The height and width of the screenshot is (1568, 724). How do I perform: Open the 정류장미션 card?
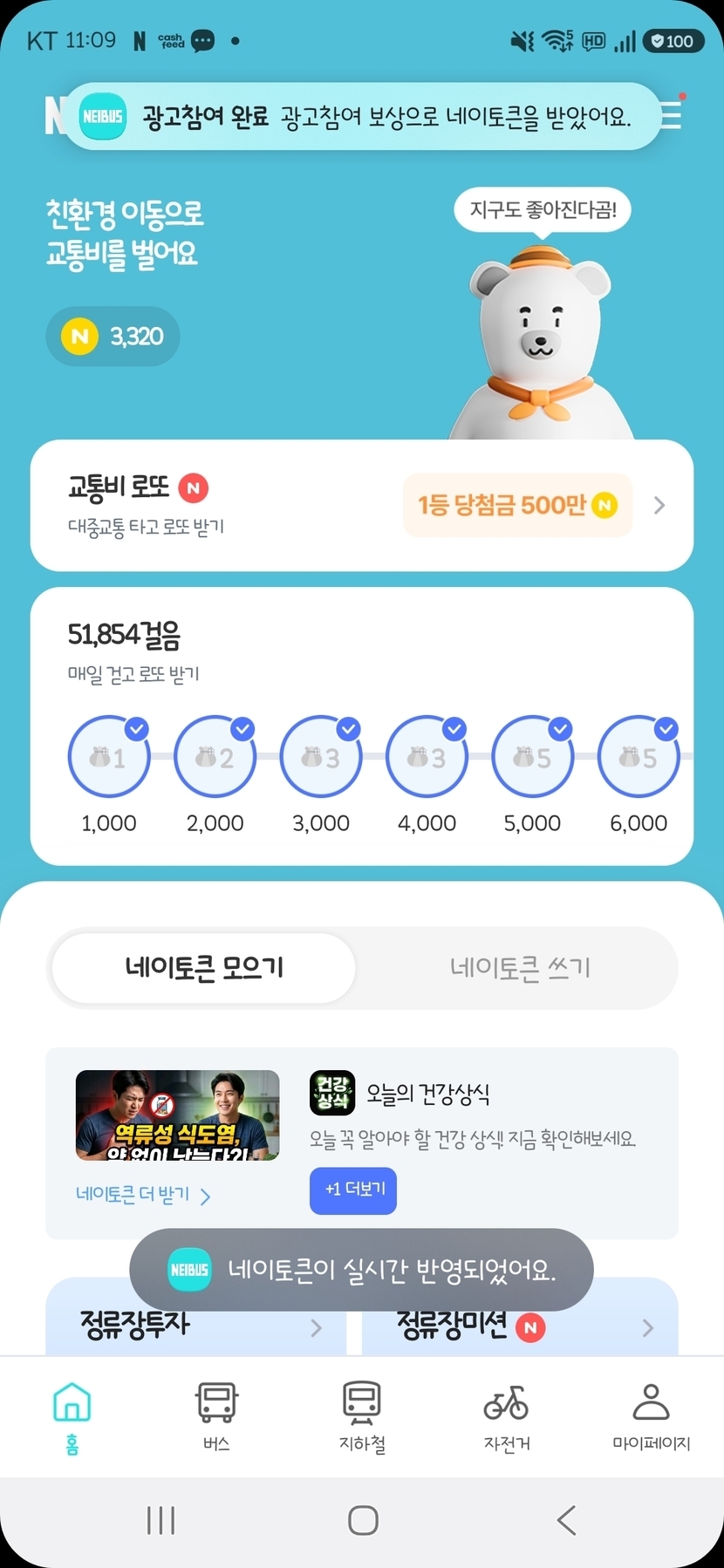point(520,1327)
